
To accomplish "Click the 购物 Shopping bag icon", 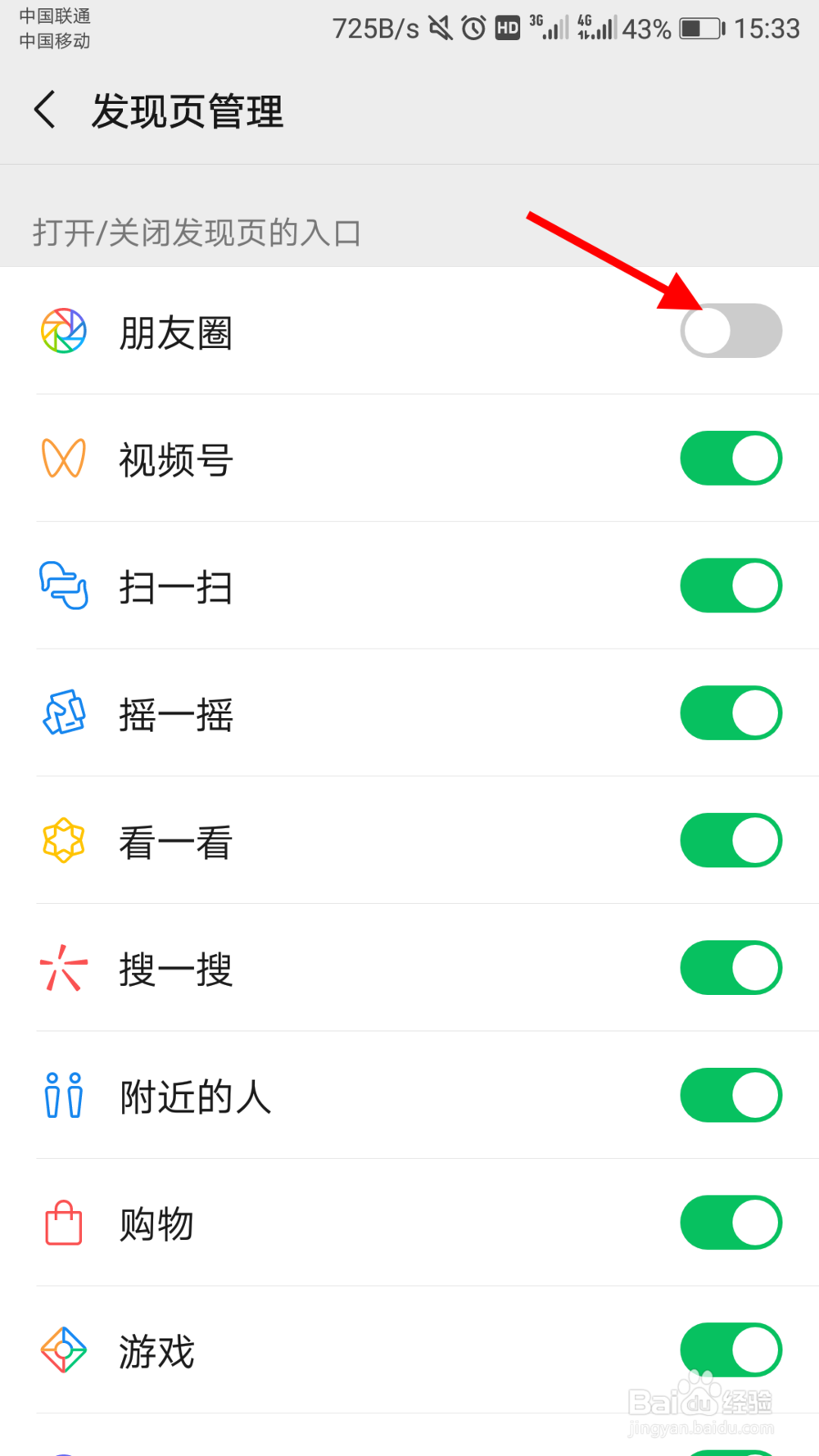I will coord(62,1223).
